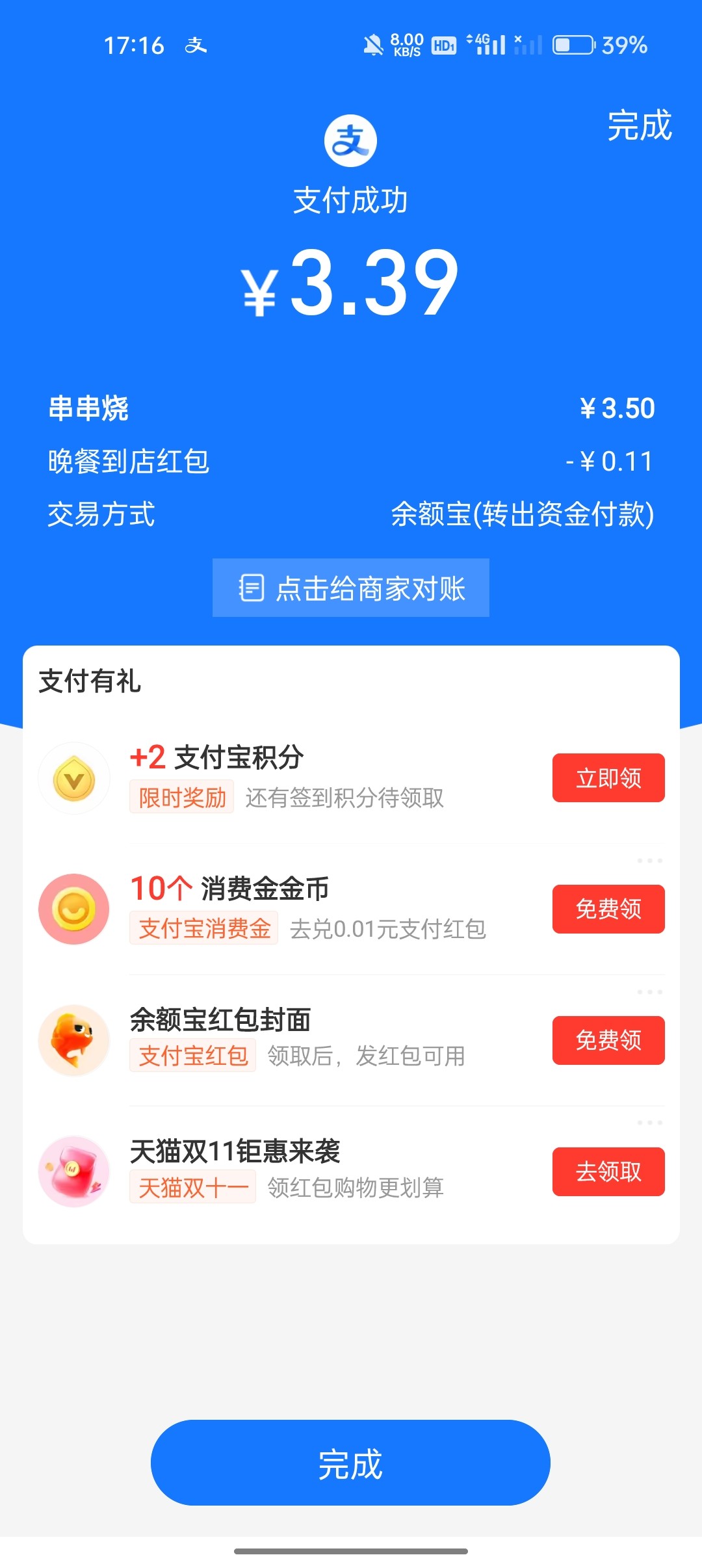Tap 免费领 for the 10 消费金金币
Image resolution: width=702 pixels, height=1568 pixels.
[x=608, y=909]
